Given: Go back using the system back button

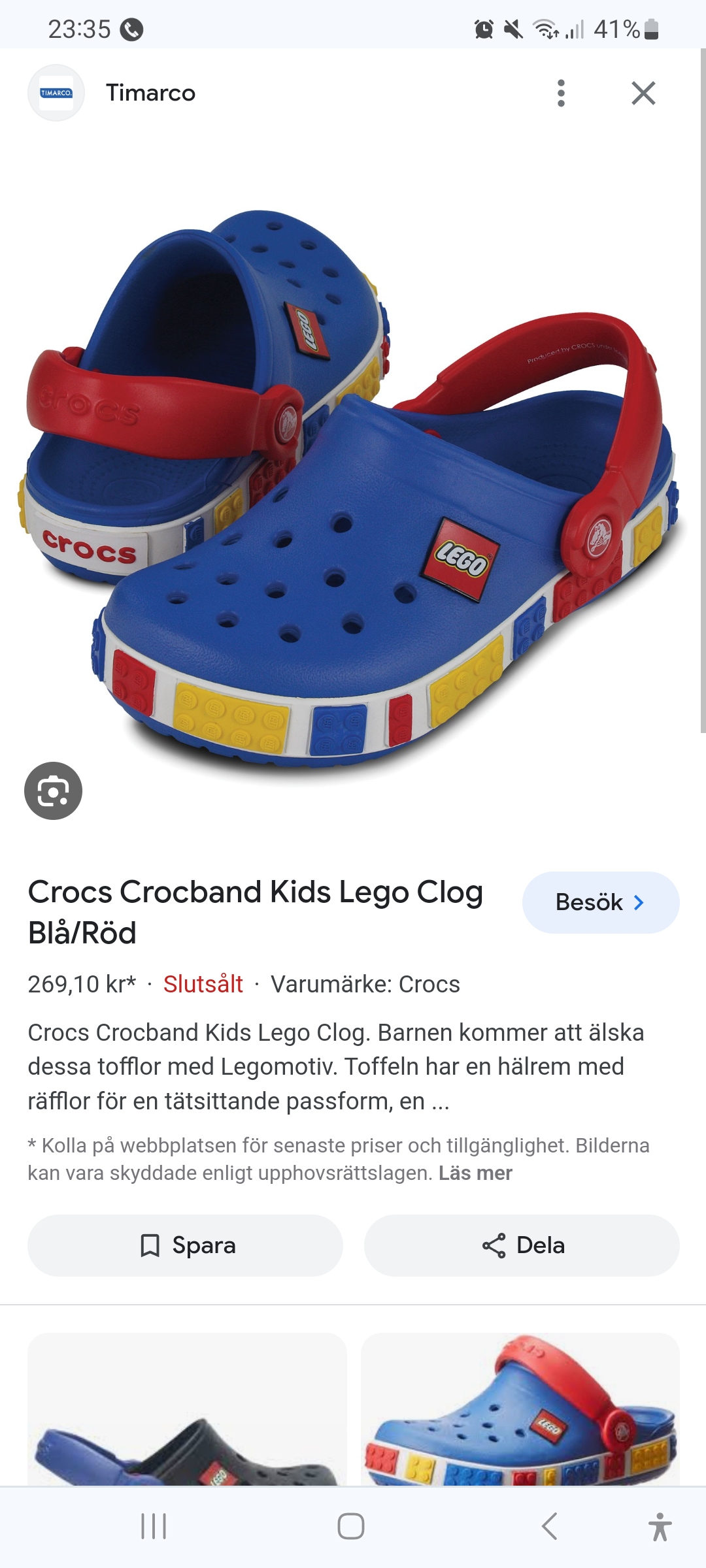Looking at the screenshot, I should (x=550, y=1526).
